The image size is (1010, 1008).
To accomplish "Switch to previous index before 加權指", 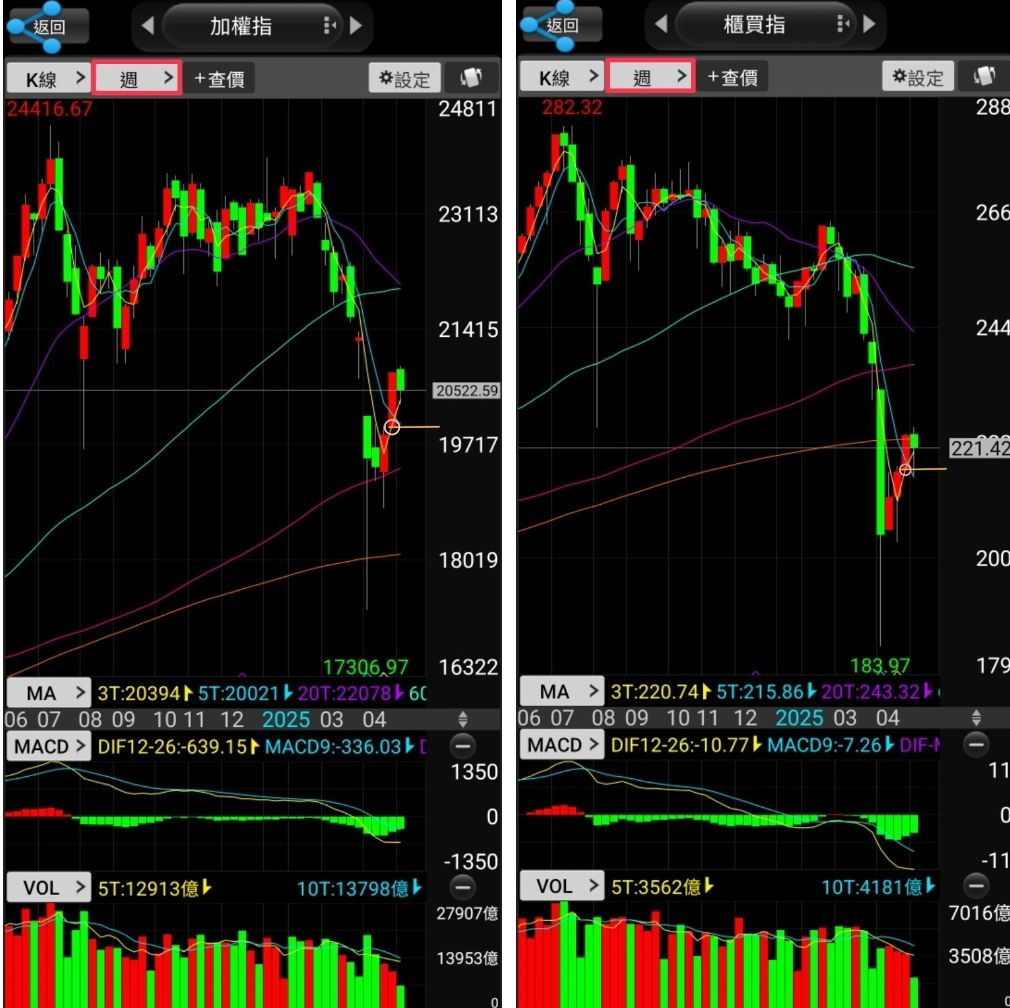I will [148, 26].
